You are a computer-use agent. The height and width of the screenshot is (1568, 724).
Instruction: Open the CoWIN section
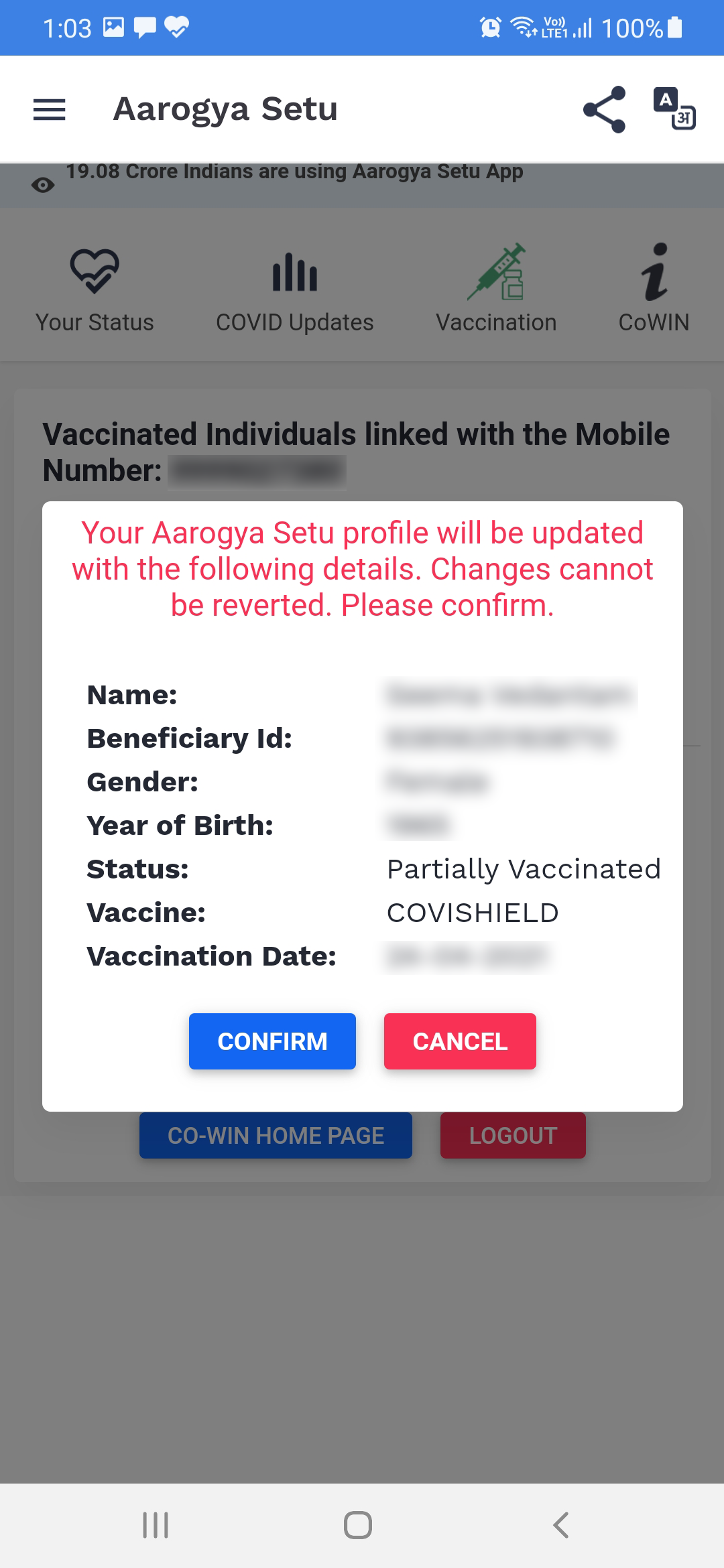pos(654,288)
